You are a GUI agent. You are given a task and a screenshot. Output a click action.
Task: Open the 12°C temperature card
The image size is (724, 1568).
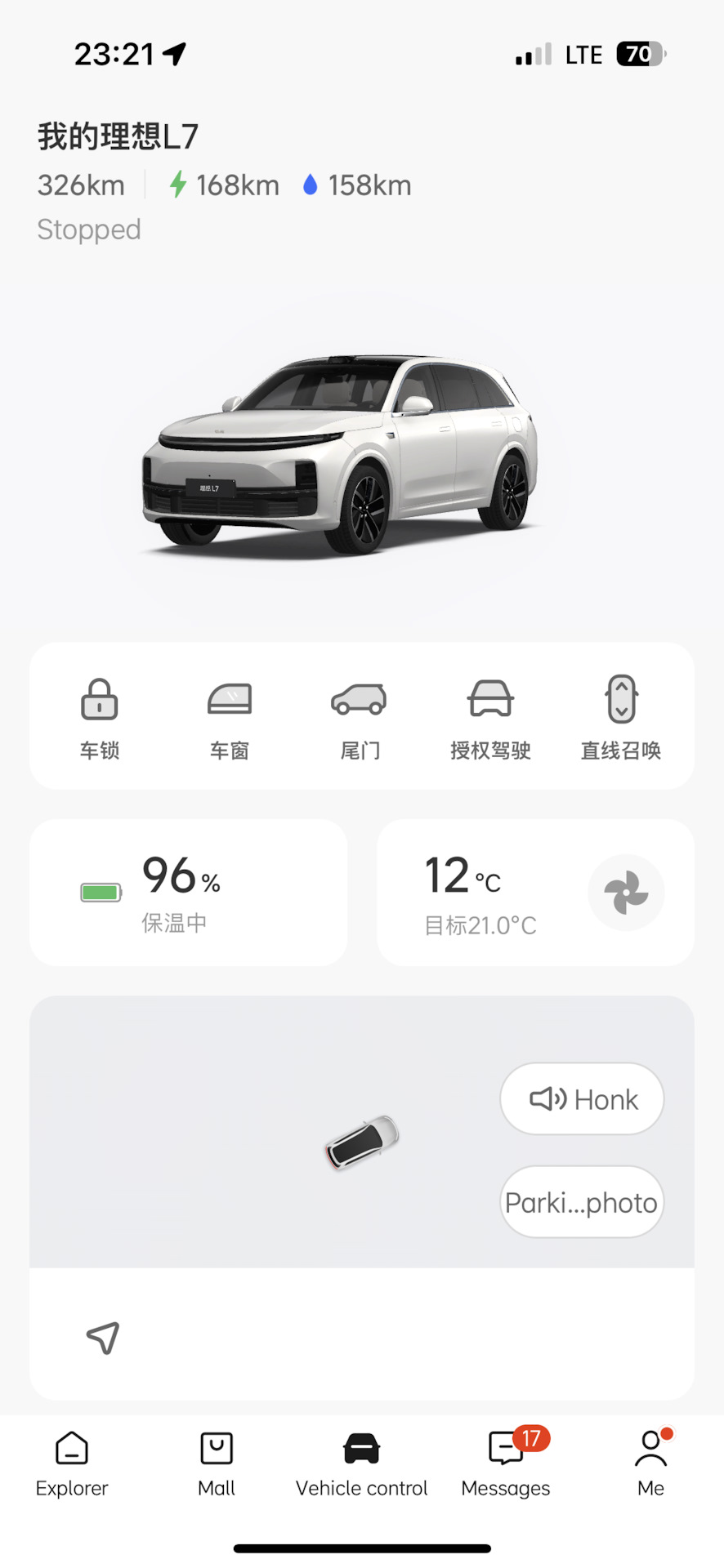(x=480, y=893)
